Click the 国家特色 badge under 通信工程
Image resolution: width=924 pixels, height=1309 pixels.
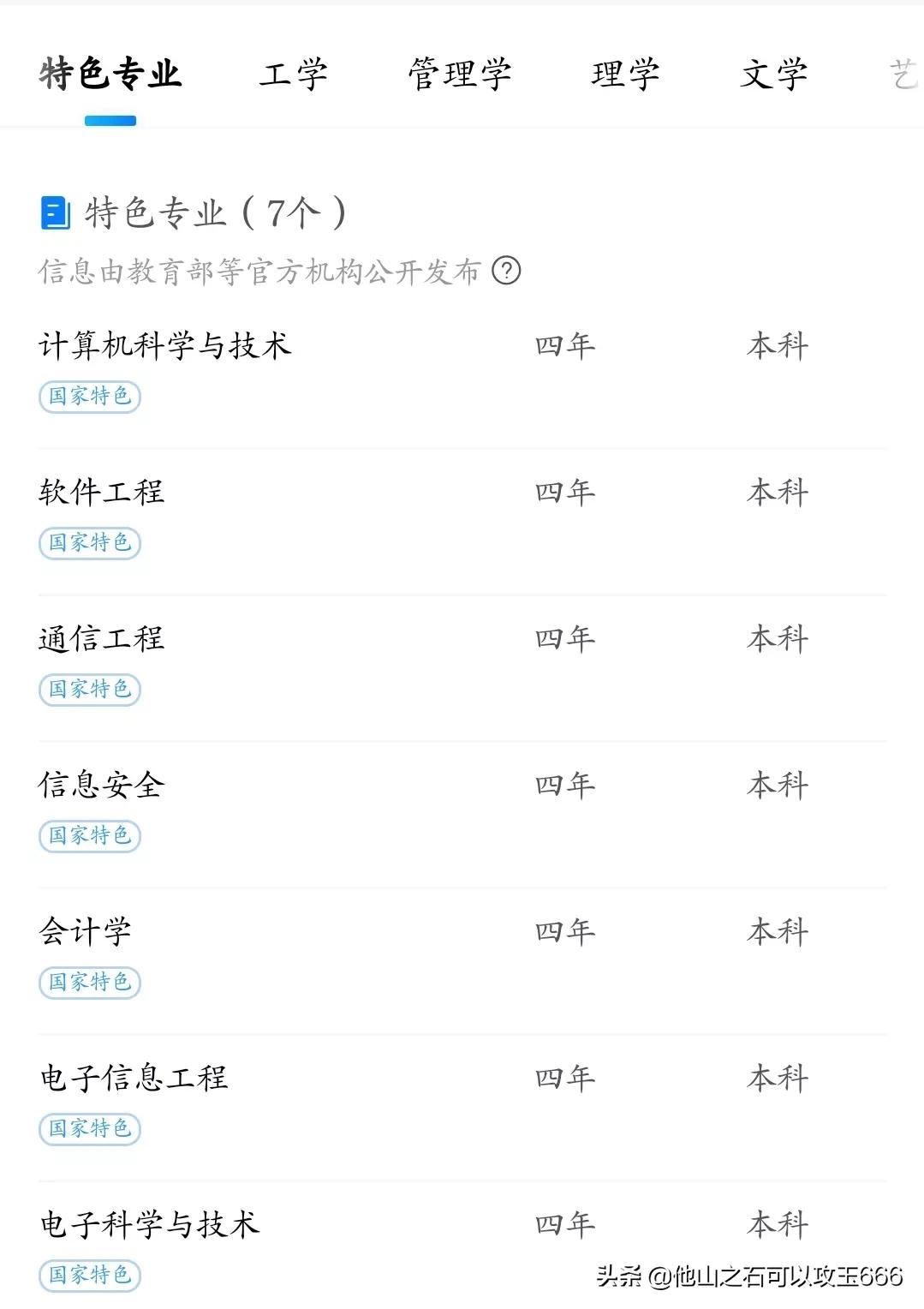point(90,690)
